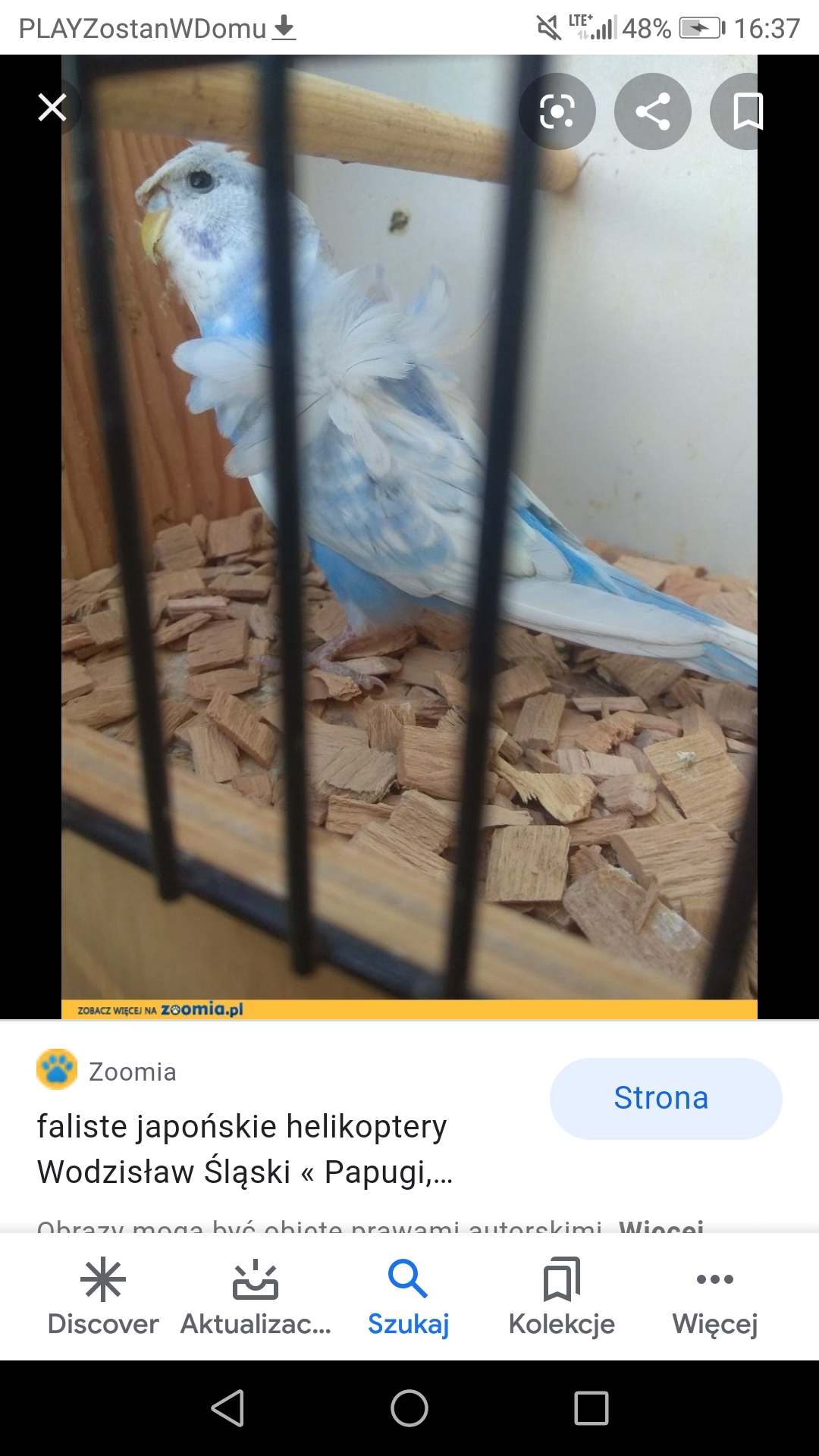
Task: Share this parrot image
Action: click(652, 111)
